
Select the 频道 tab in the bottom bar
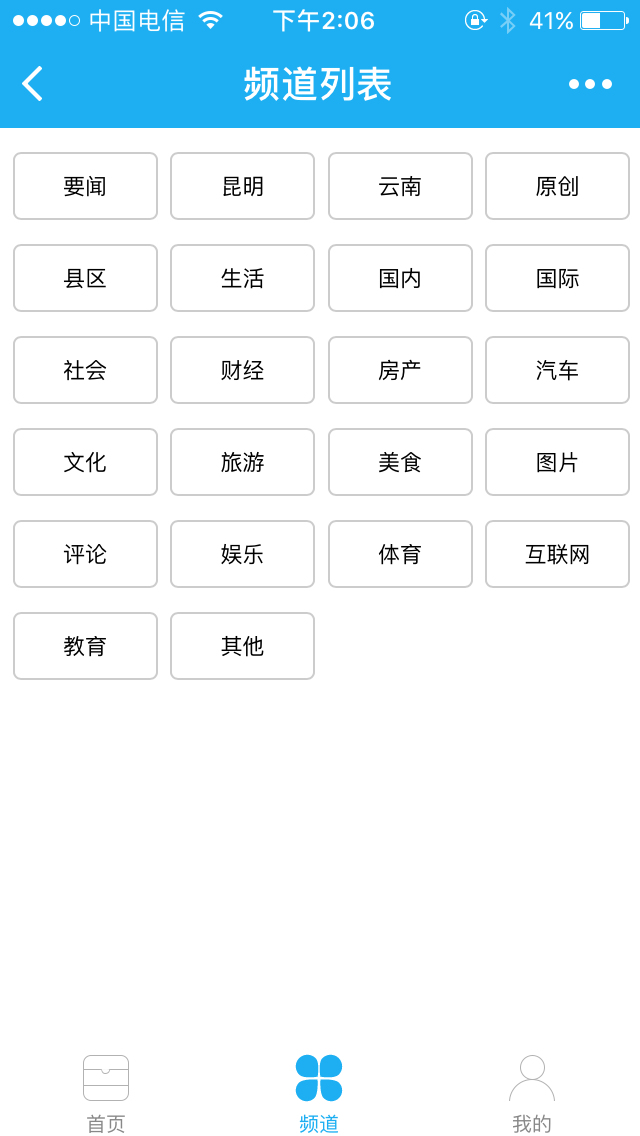coord(319,1094)
